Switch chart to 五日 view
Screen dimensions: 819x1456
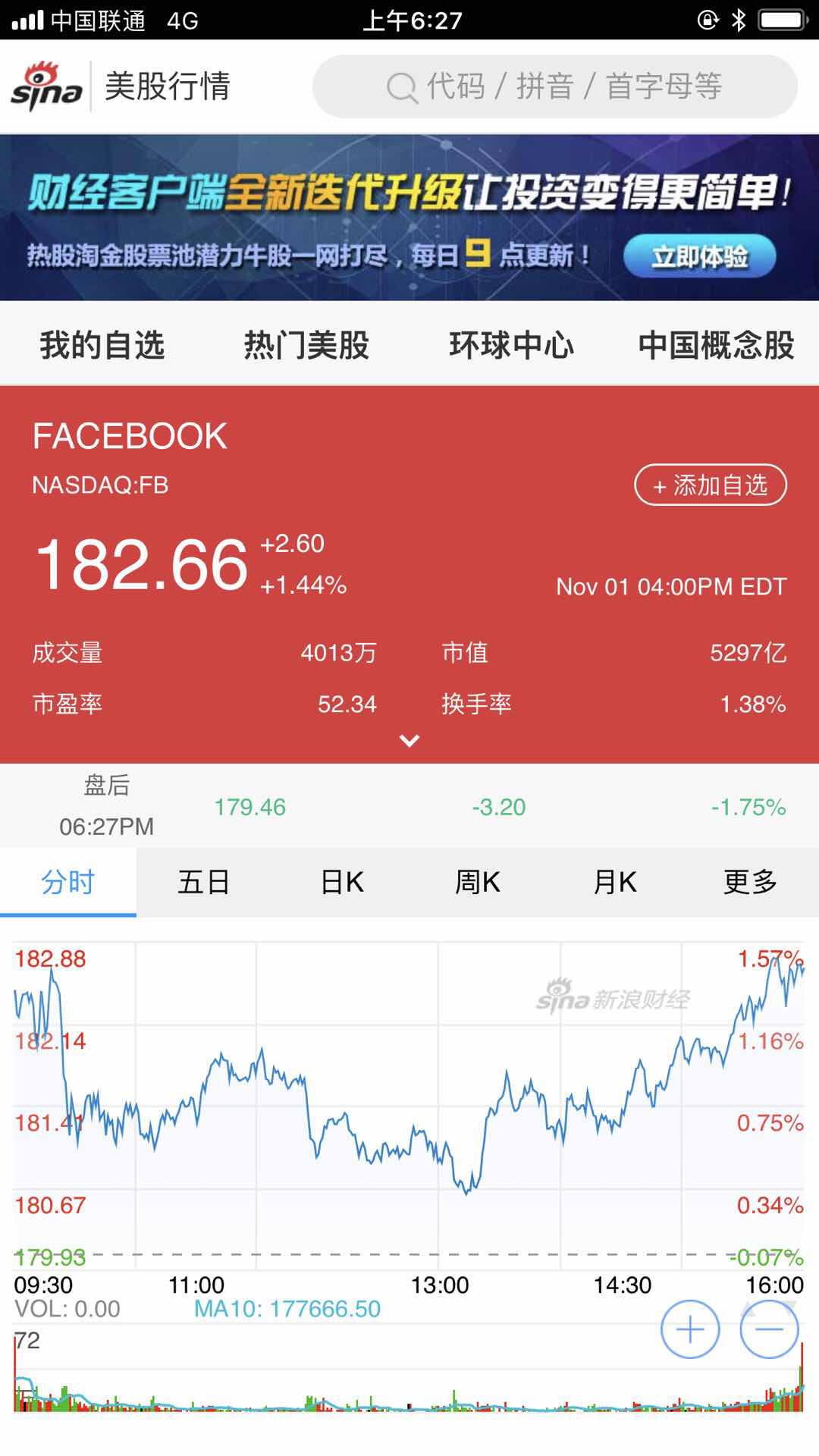[204, 882]
